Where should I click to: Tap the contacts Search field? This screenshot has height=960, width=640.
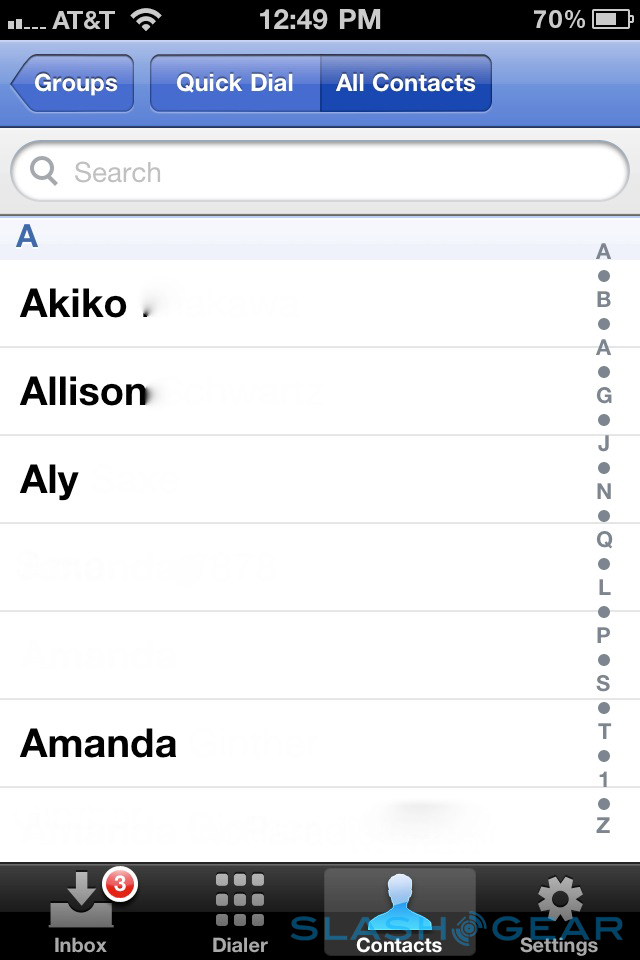coord(320,172)
